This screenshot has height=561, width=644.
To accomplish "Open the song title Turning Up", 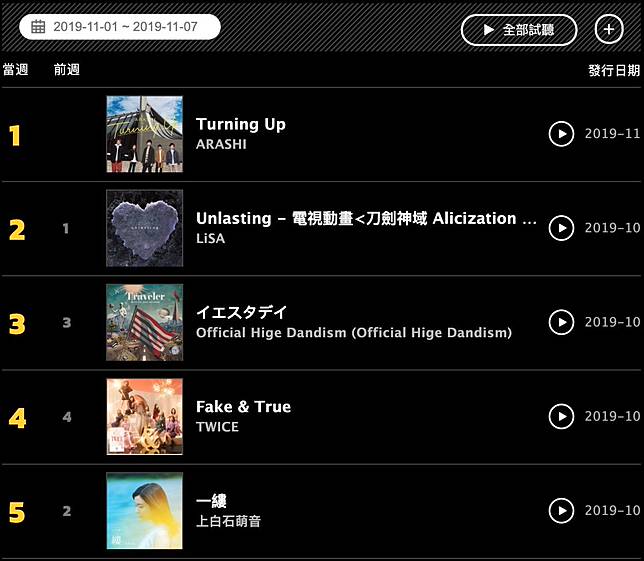I will pos(241,124).
